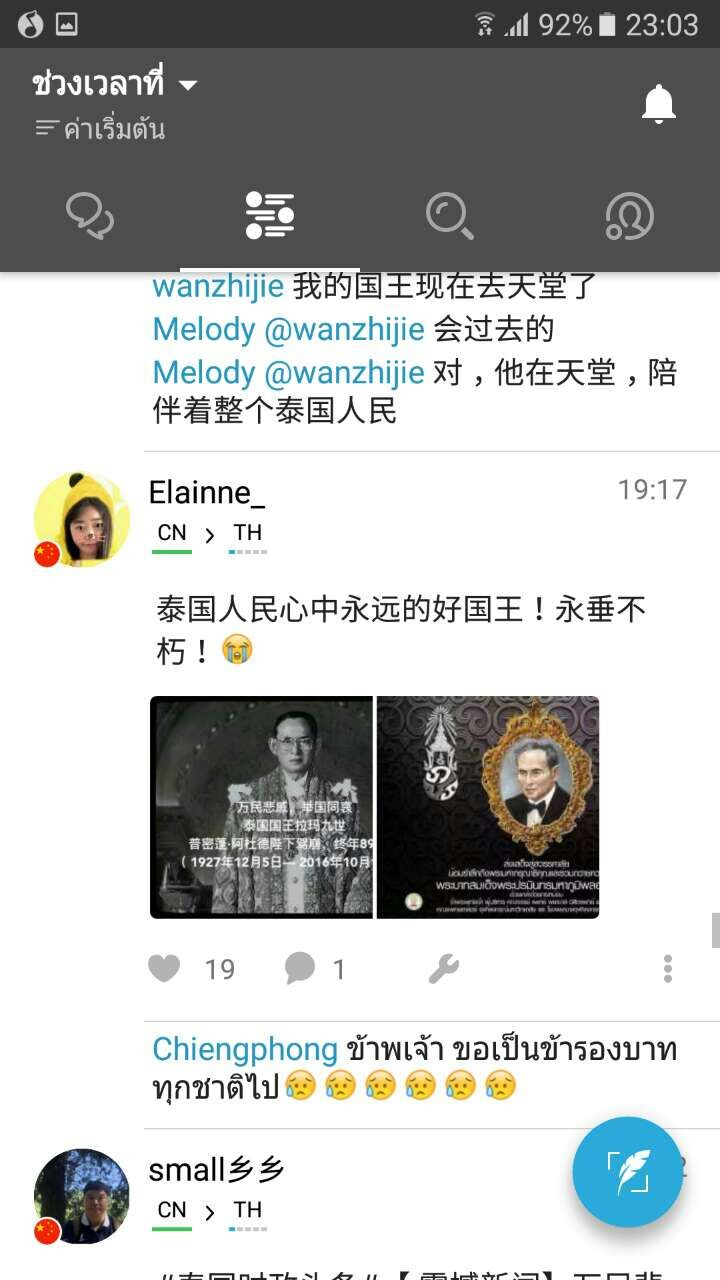Image resolution: width=720 pixels, height=1280 pixels.
Task: Tap the wrench icon under Elainne_'s post
Action: (x=443, y=968)
